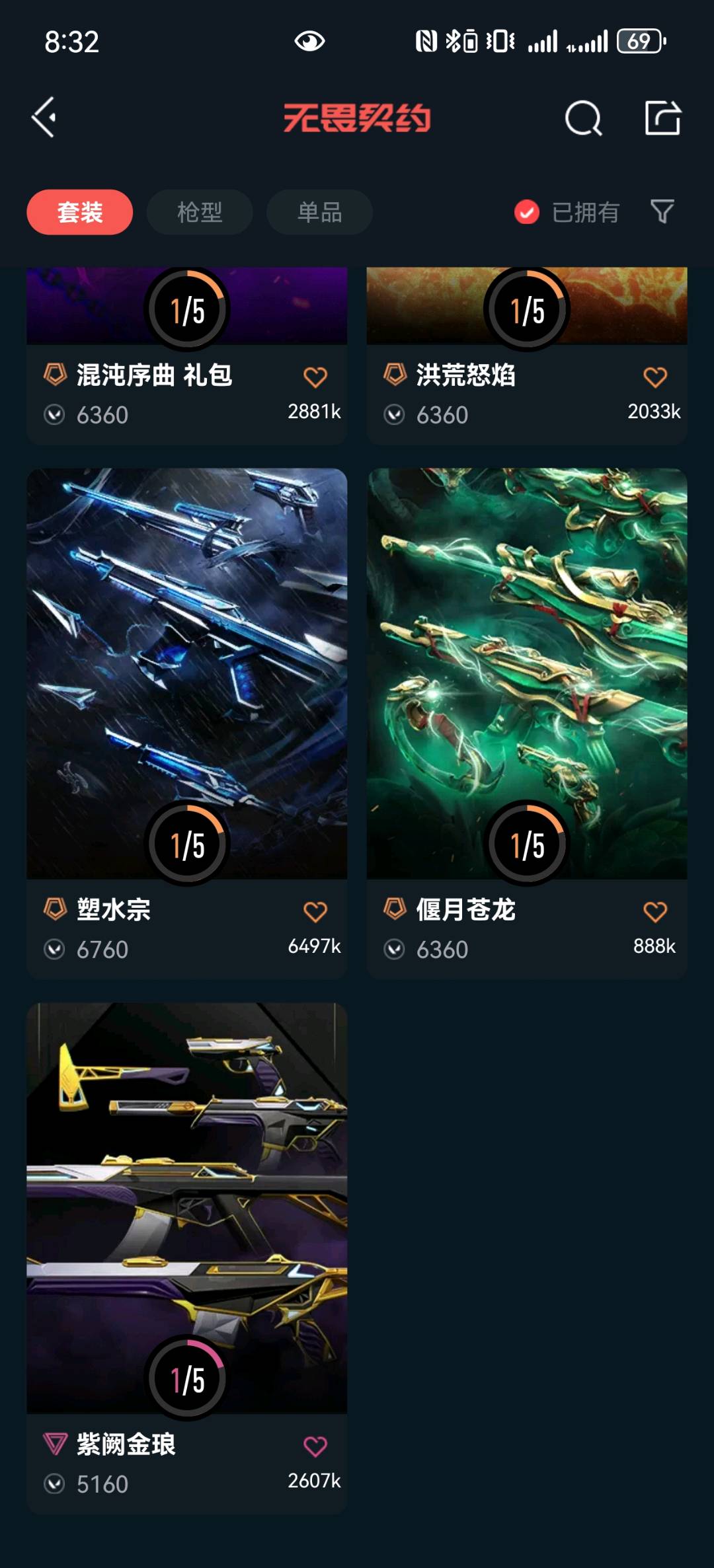This screenshot has height=1568, width=714.
Task: Tap the heart on 紫阙金琅
Action: click(315, 1446)
